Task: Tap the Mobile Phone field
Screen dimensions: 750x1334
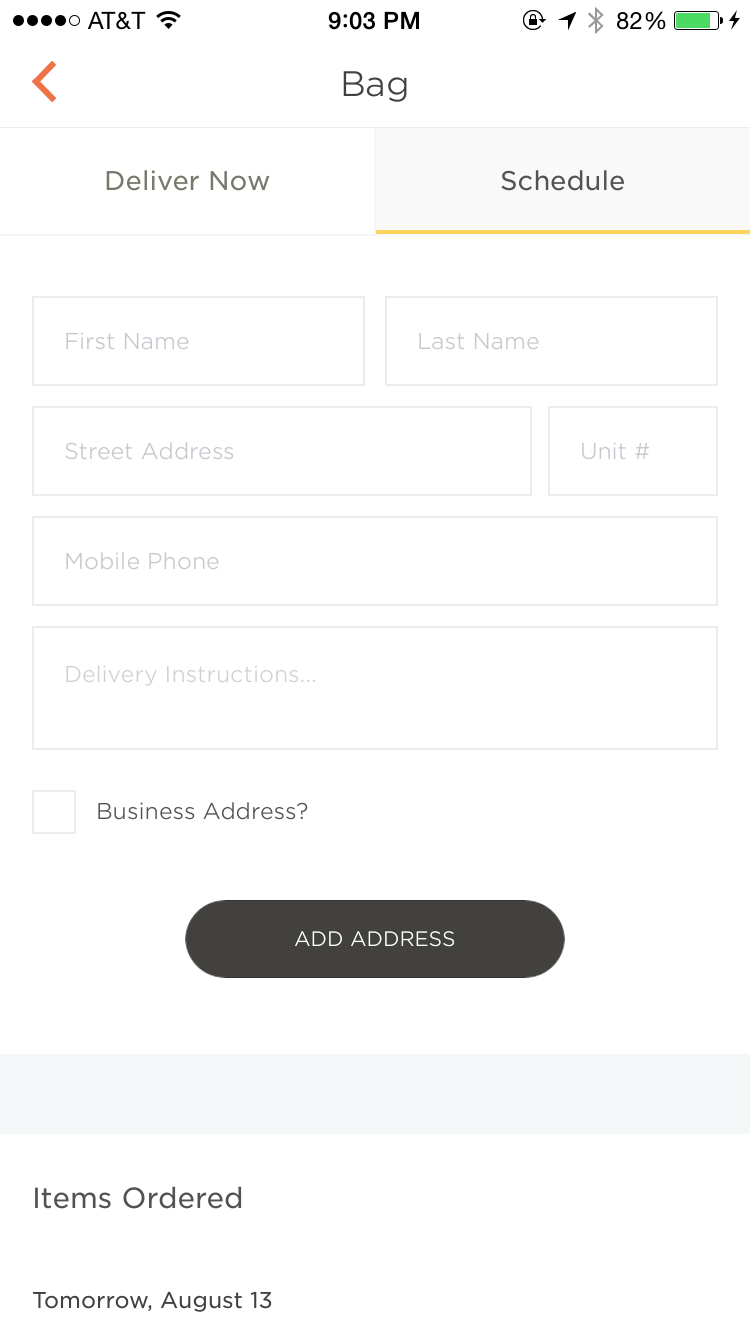Action: click(374, 561)
